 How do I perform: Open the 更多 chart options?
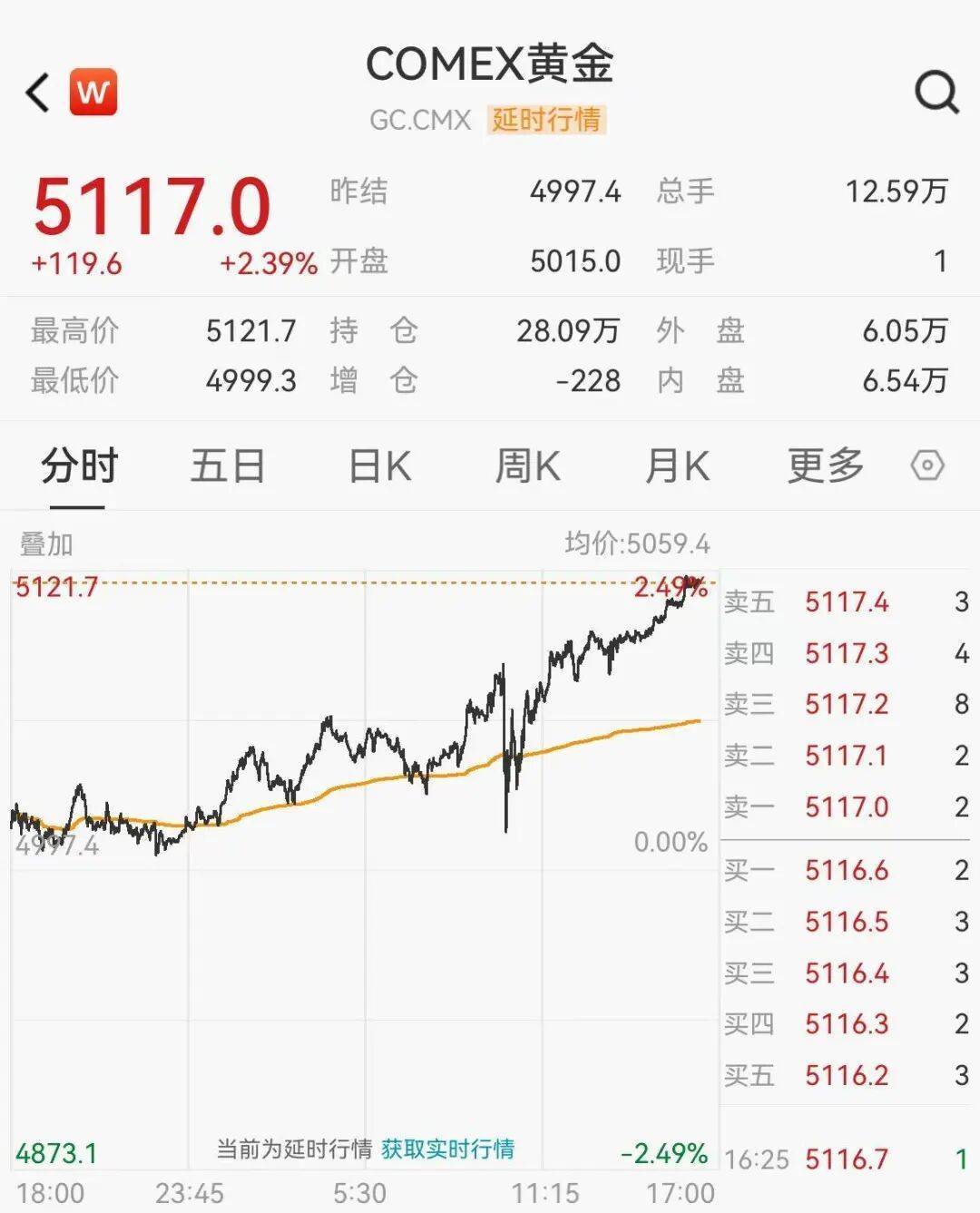[x=825, y=466]
